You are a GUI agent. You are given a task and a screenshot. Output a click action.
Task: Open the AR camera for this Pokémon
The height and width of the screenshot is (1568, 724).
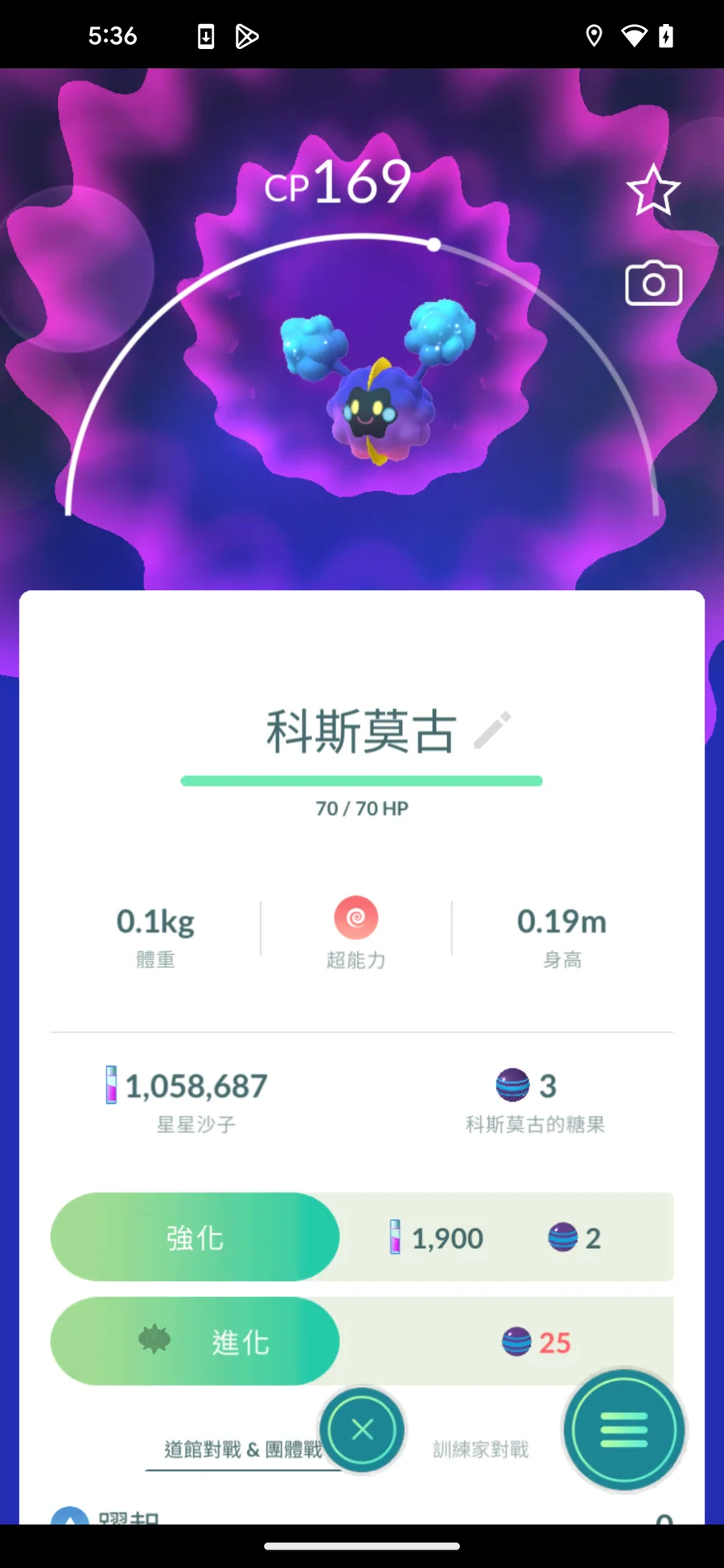coord(653,283)
